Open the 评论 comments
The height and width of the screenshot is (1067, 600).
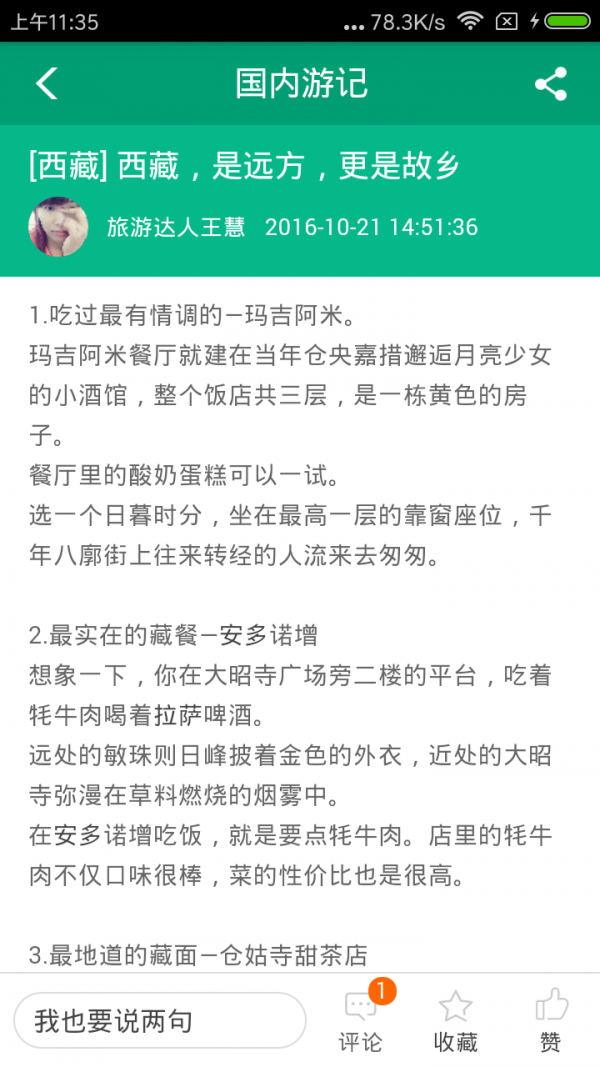click(x=361, y=1019)
